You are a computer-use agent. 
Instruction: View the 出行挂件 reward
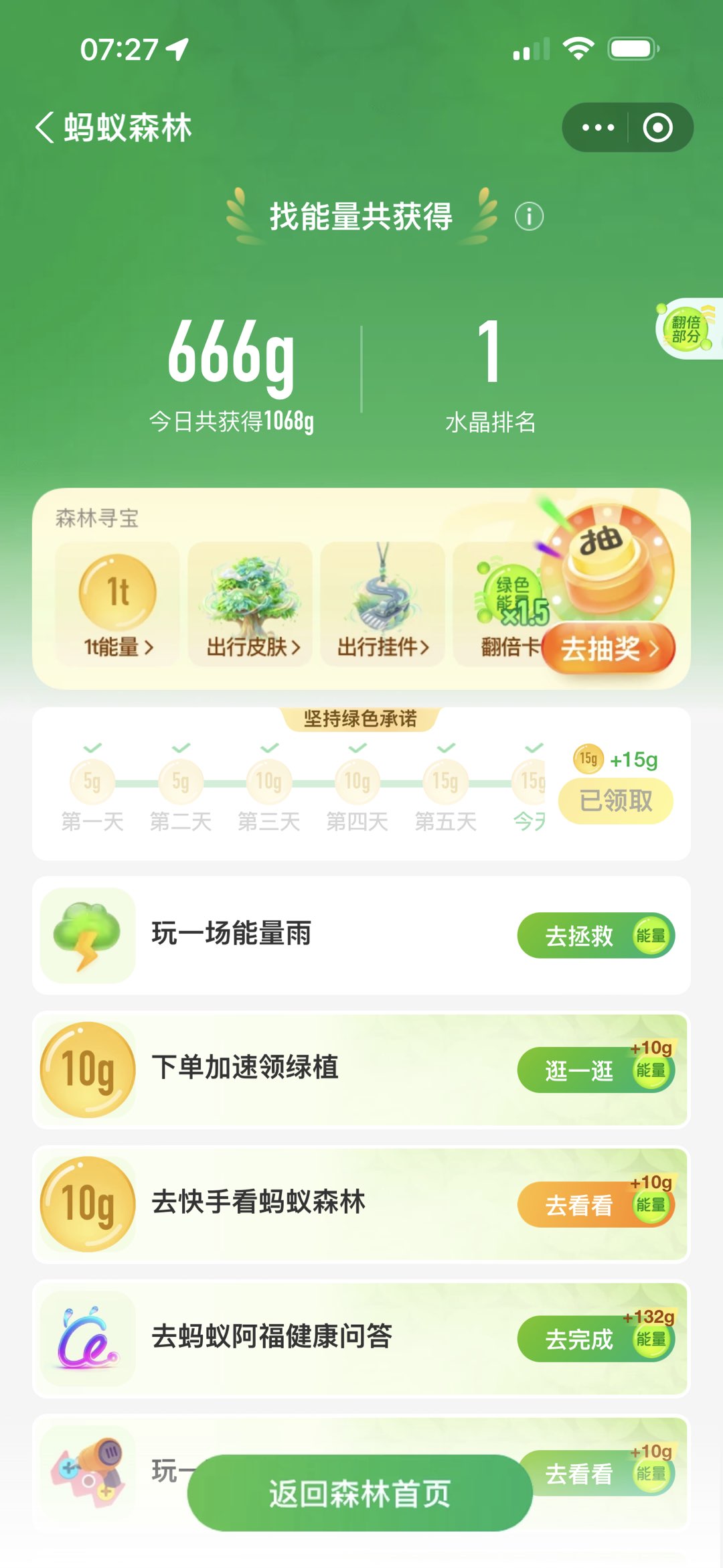[382, 604]
